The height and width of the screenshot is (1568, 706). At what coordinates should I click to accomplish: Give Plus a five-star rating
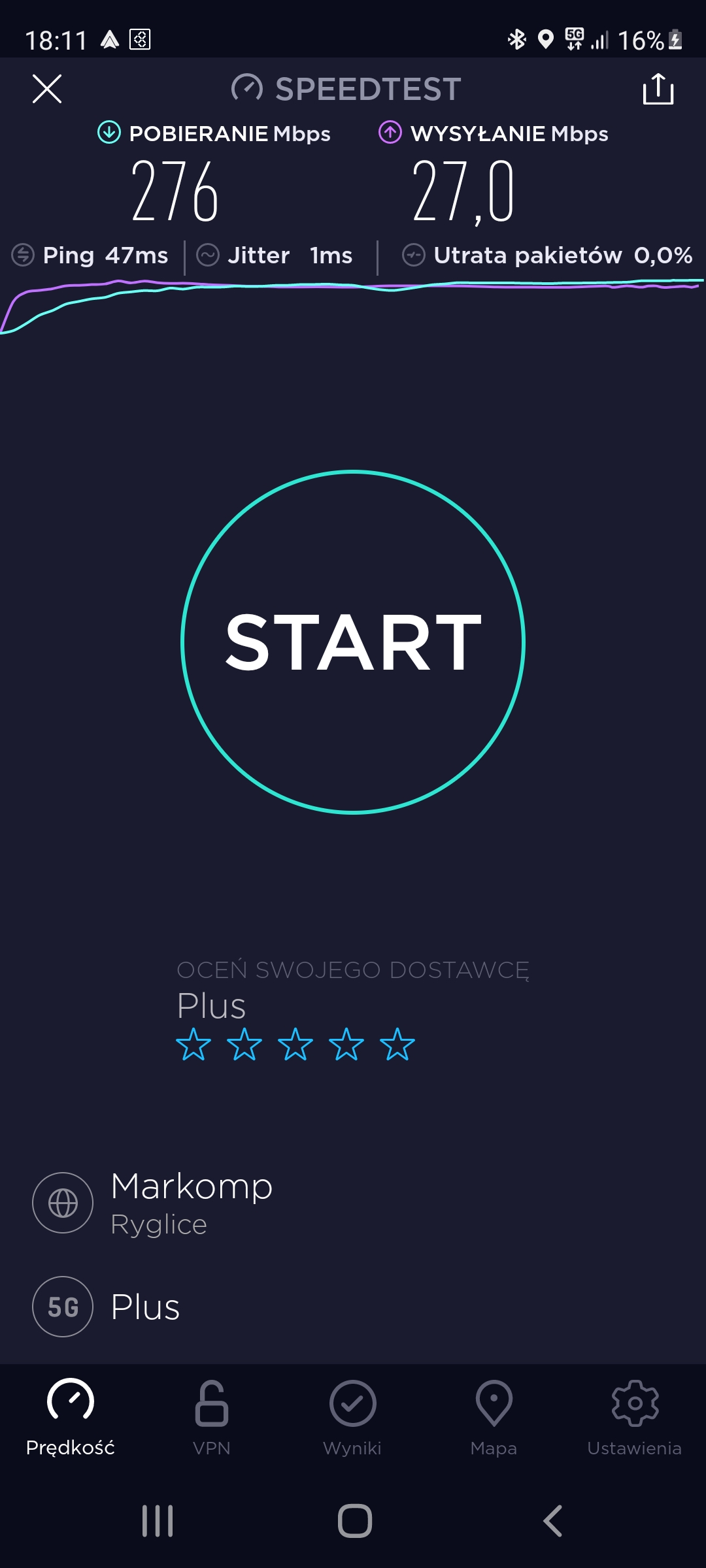pos(397,1044)
